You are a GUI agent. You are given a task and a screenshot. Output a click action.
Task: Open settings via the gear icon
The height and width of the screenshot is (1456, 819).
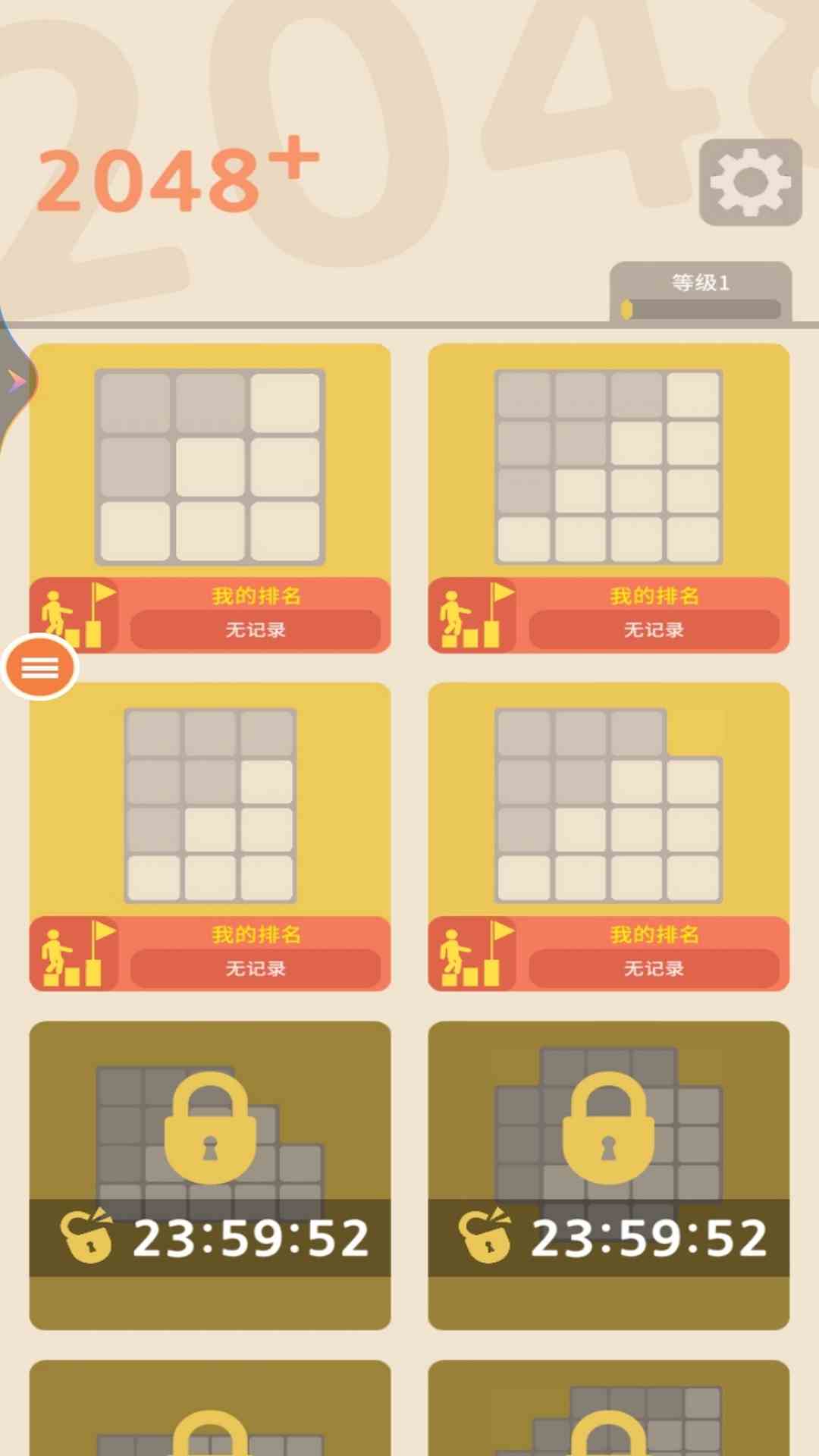coord(750,182)
